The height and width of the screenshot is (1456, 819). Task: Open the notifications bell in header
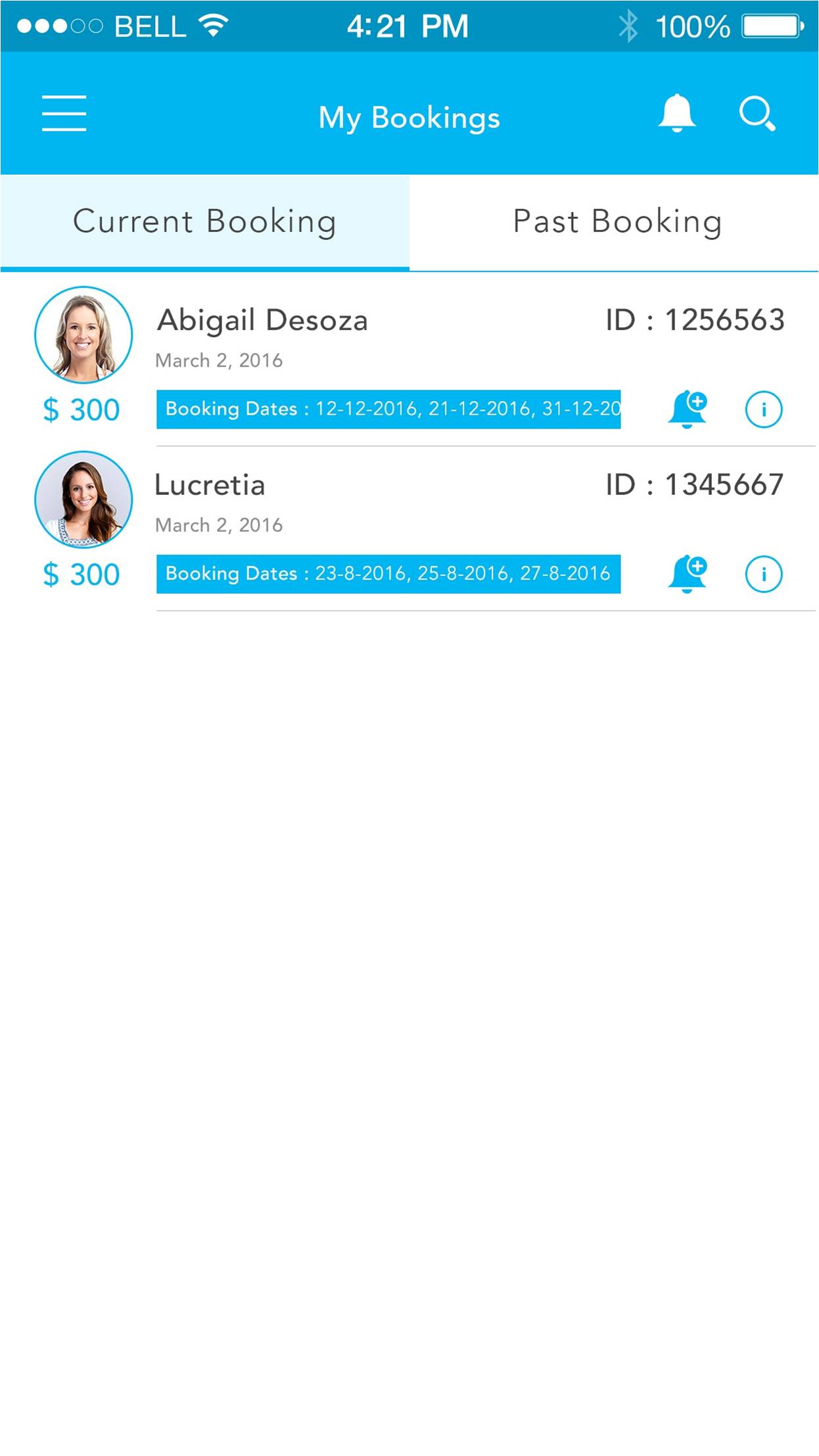676,113
